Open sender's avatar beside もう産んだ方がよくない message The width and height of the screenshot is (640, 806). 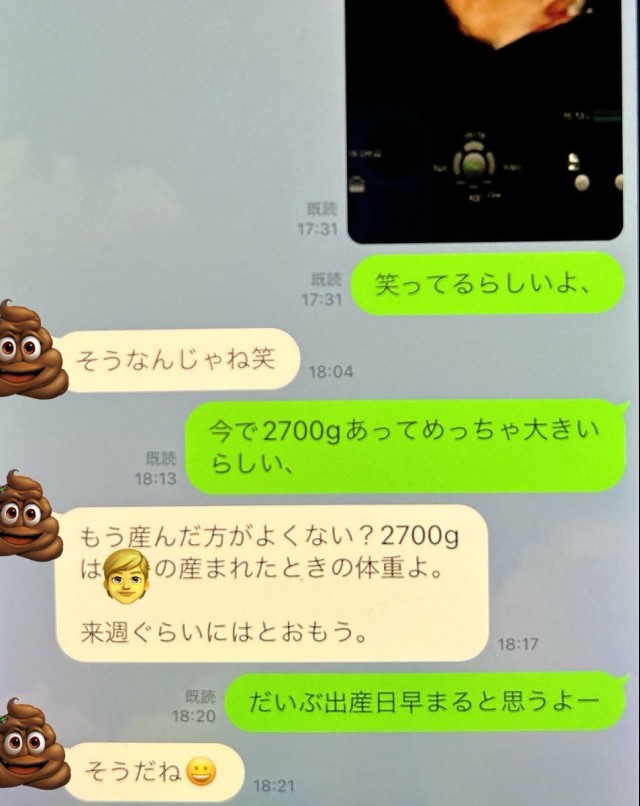coord(28,517)
